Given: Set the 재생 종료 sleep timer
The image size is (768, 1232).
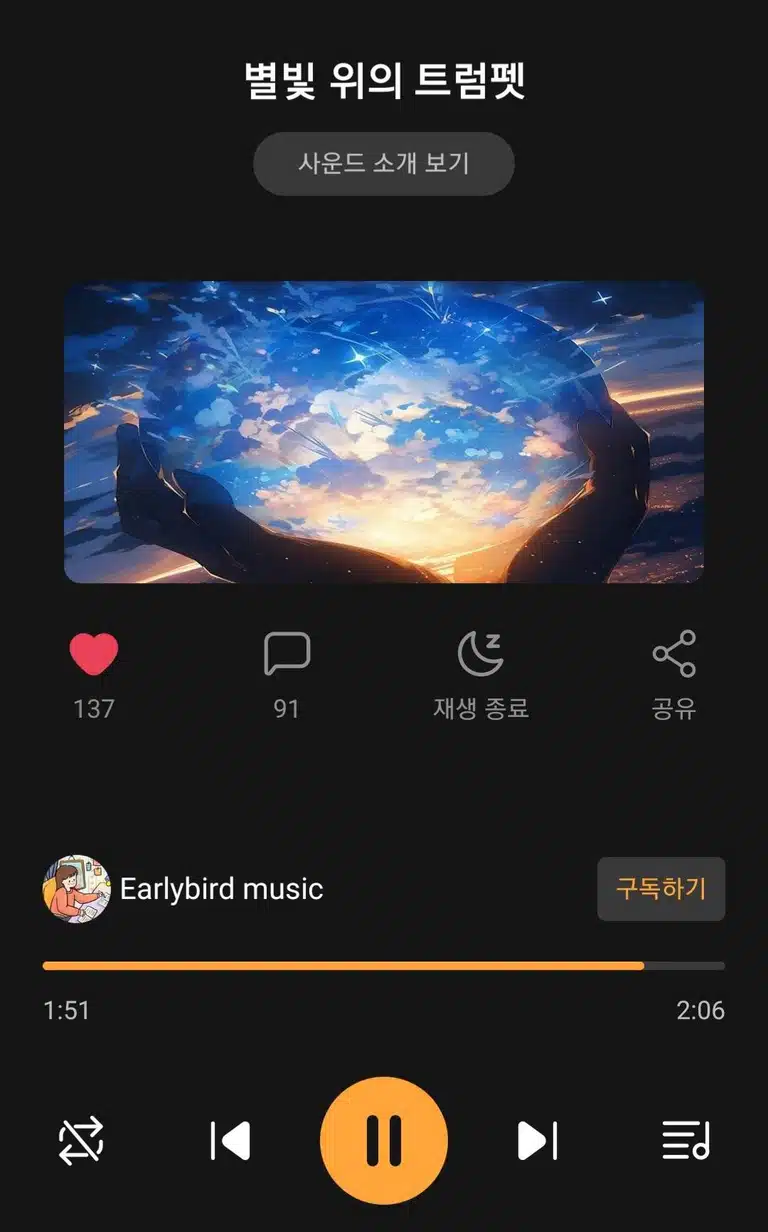Looking at the screenshot, I should [x=480, y=655].
